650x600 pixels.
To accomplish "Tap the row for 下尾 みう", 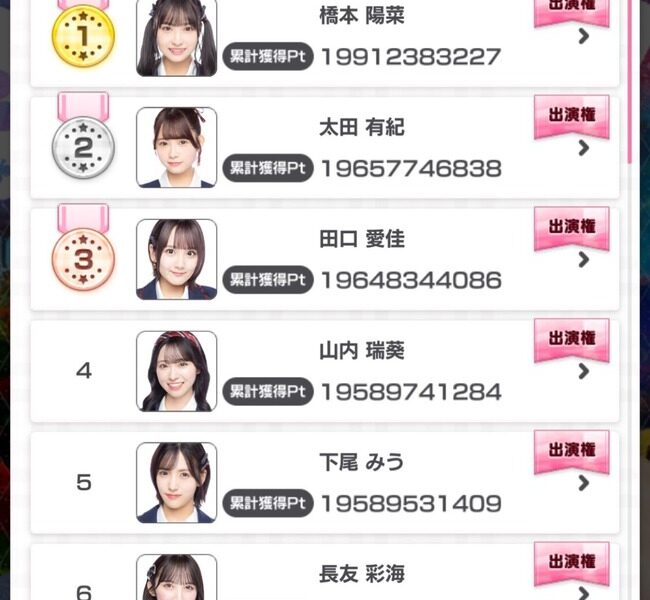I will (x=584, y=483).
